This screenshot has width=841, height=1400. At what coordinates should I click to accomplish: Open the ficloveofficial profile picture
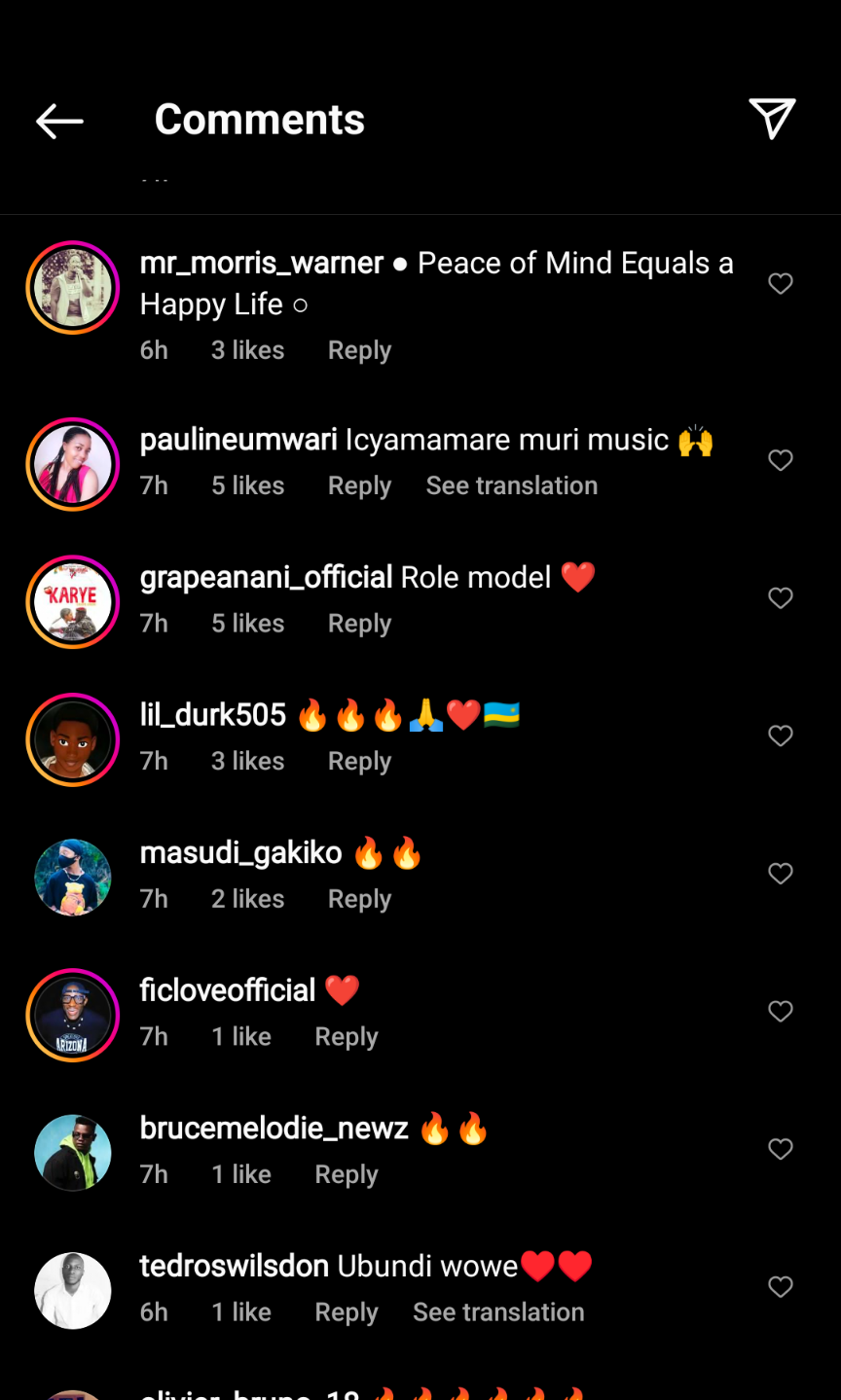(73, 1015)
